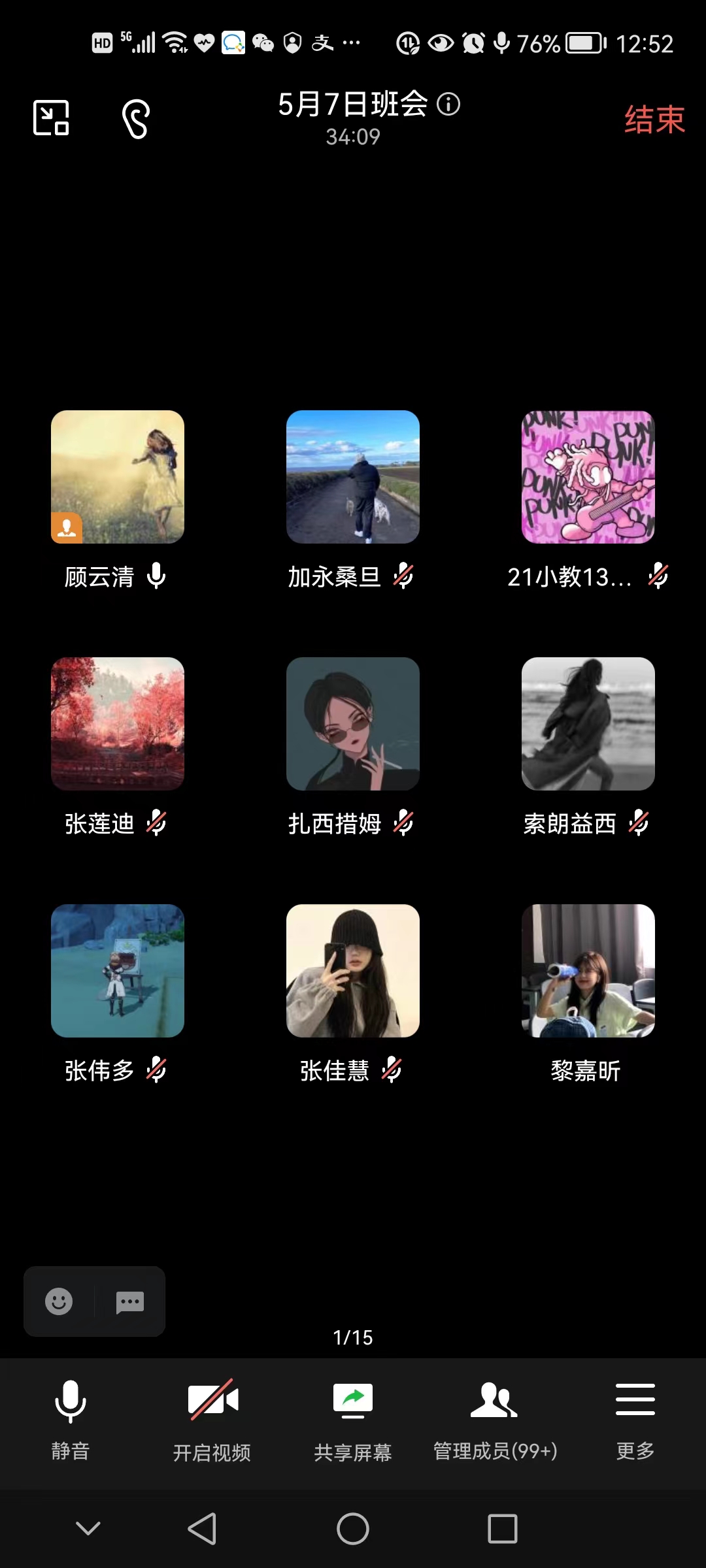Image resolution: width=706 pixels, height=1568 pixels.
Task: Tap the truncated name 21小教13...
Action: click(x=570, y=576)
